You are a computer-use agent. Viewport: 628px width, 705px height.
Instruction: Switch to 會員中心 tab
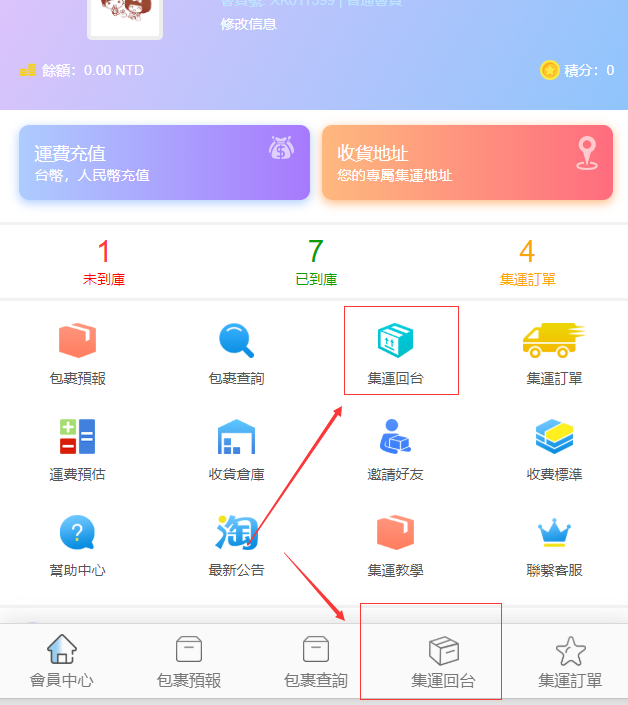pyautogui.click(x=62, y=662)
